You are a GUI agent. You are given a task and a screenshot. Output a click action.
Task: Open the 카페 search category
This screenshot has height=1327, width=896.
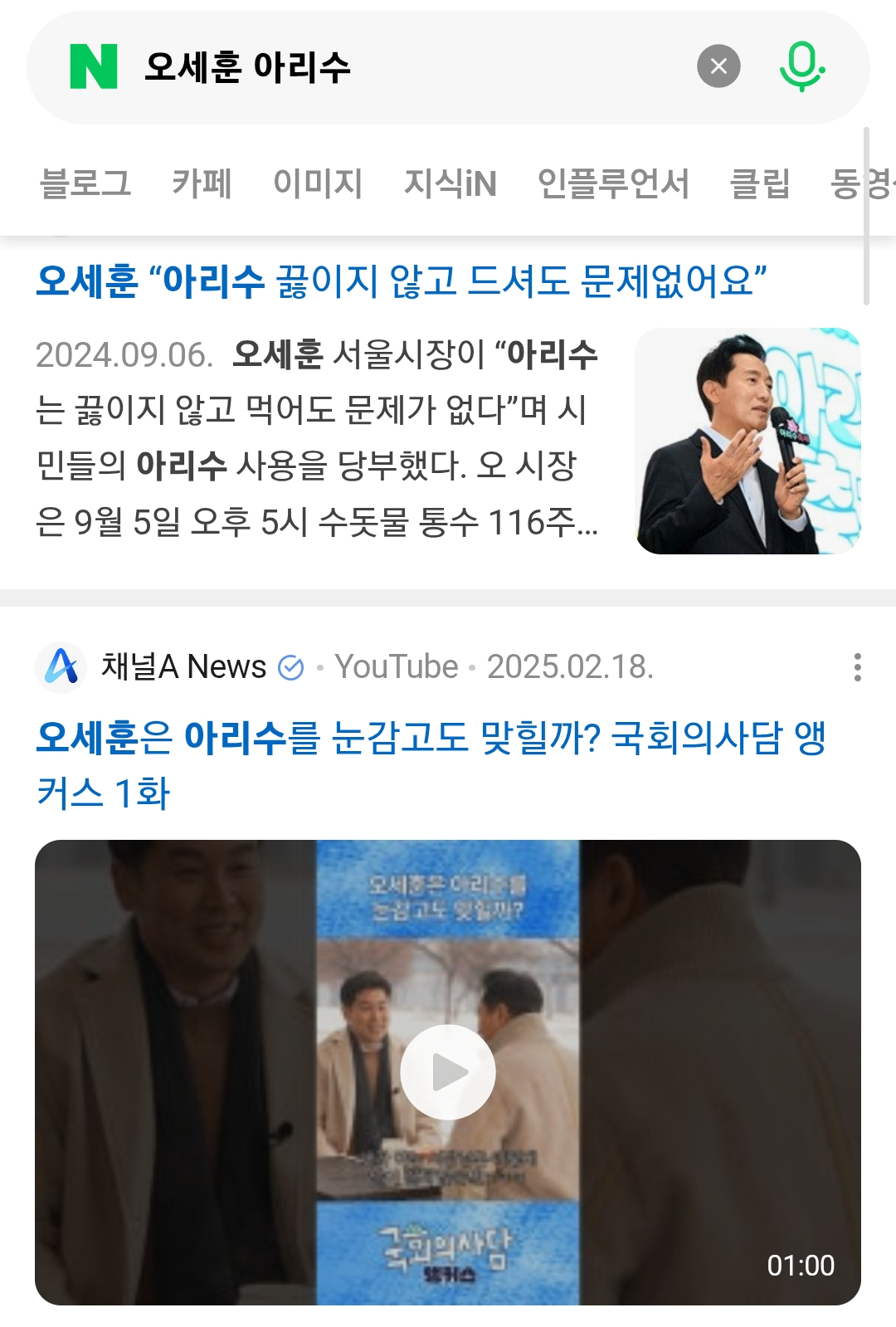[x=202, y=184]
